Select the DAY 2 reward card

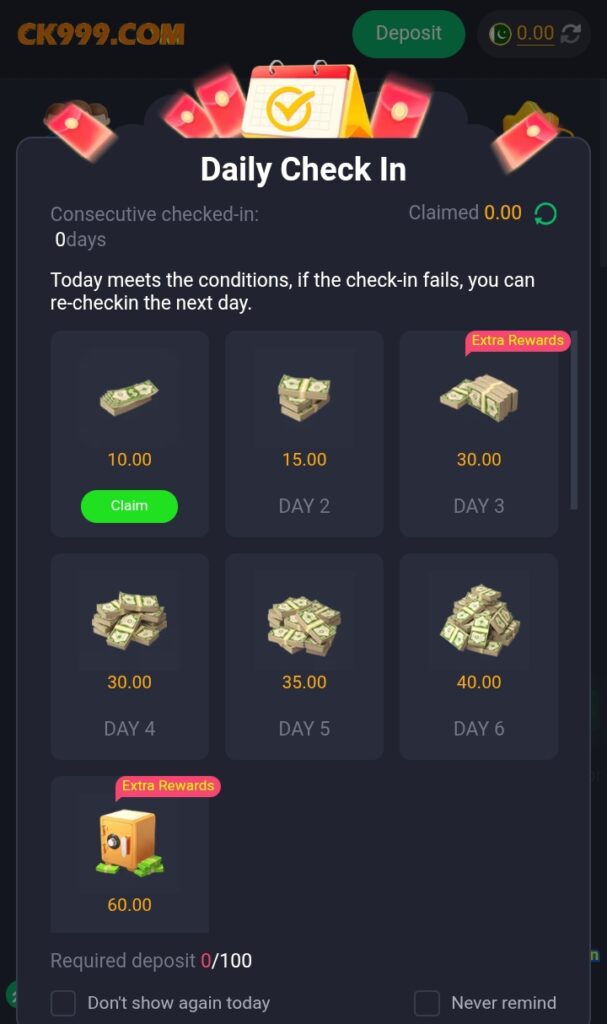tap(304, 434)
